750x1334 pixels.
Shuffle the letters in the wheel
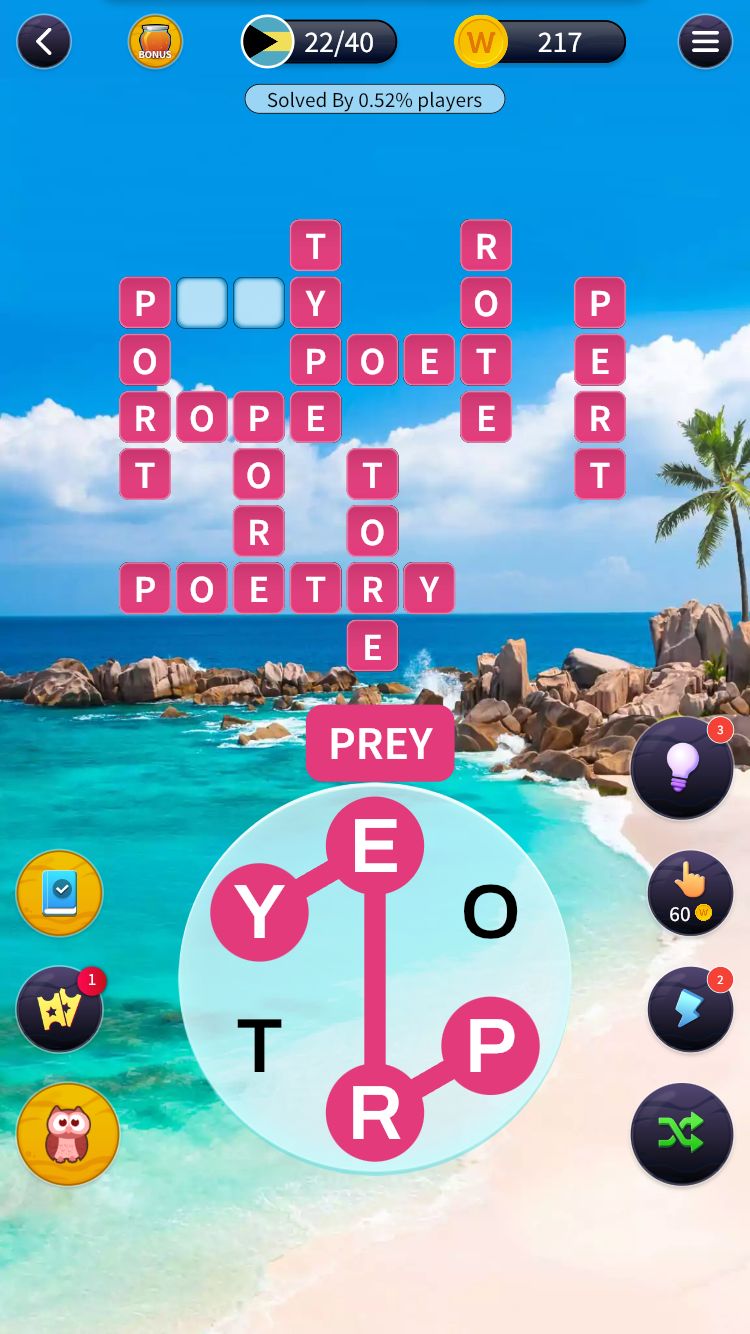coord(682,1134)
